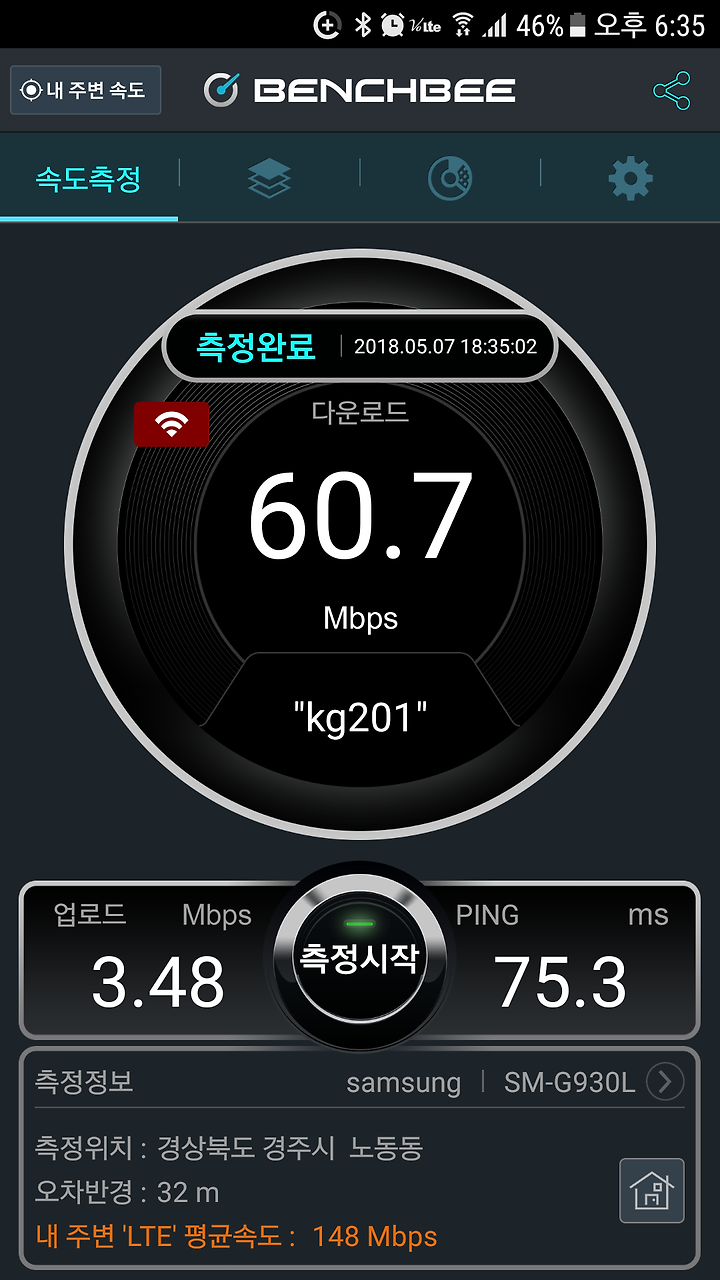Expand device info chevron next to SM-G930L
This screenshot has height=1280, width=720.
tap(665, 1082)
